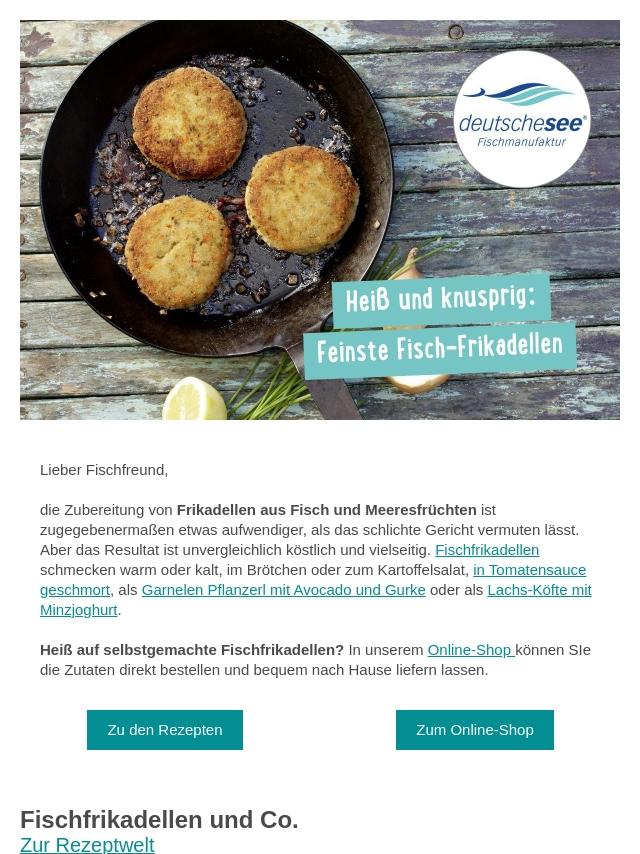The width and height of the screenshot is (640, 854).
Task: Follow the 'in Tomatensauce geschmort' link
Action: pyautogui.click(x=528, y=569)
